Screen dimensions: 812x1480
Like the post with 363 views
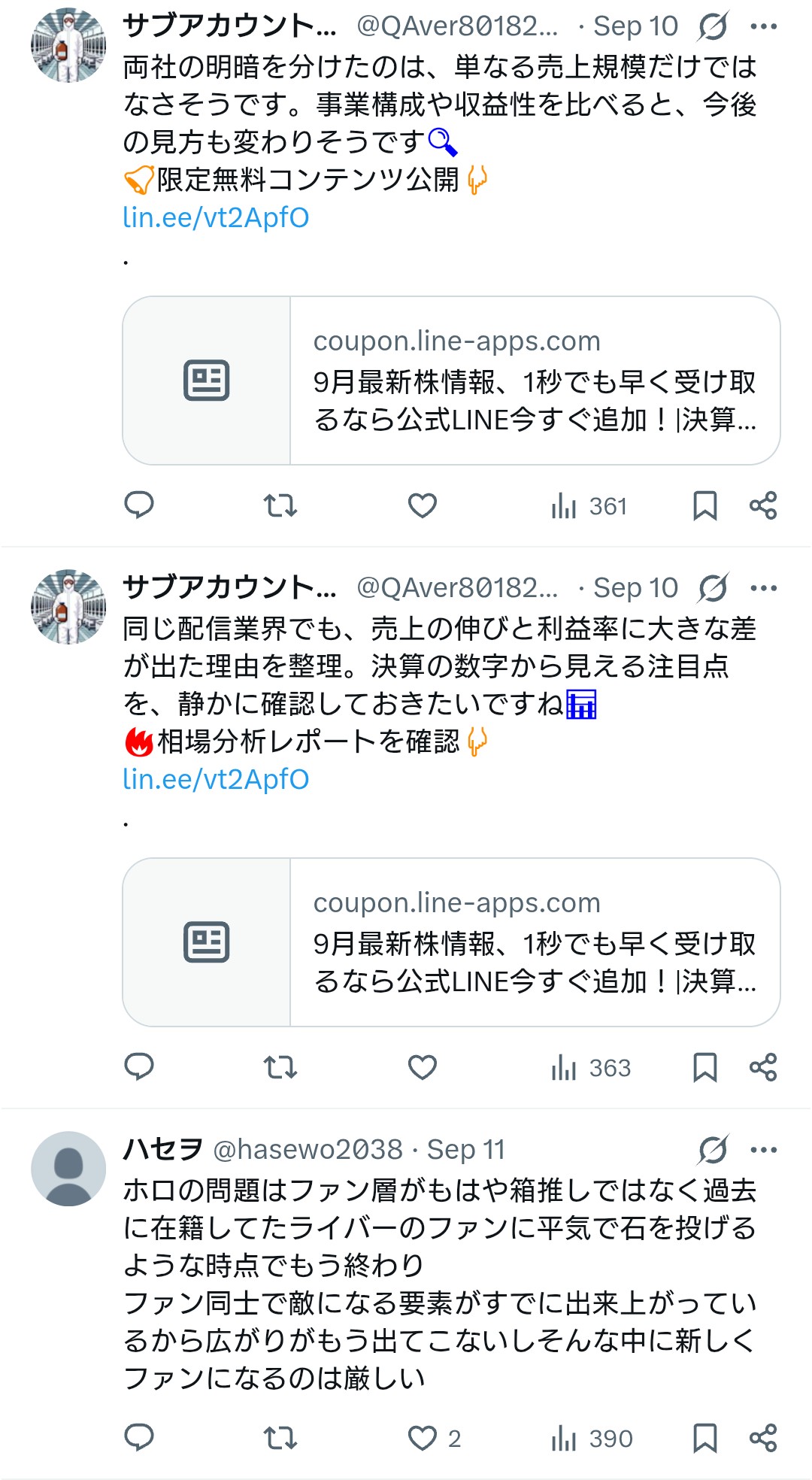tap(422, 1067)
